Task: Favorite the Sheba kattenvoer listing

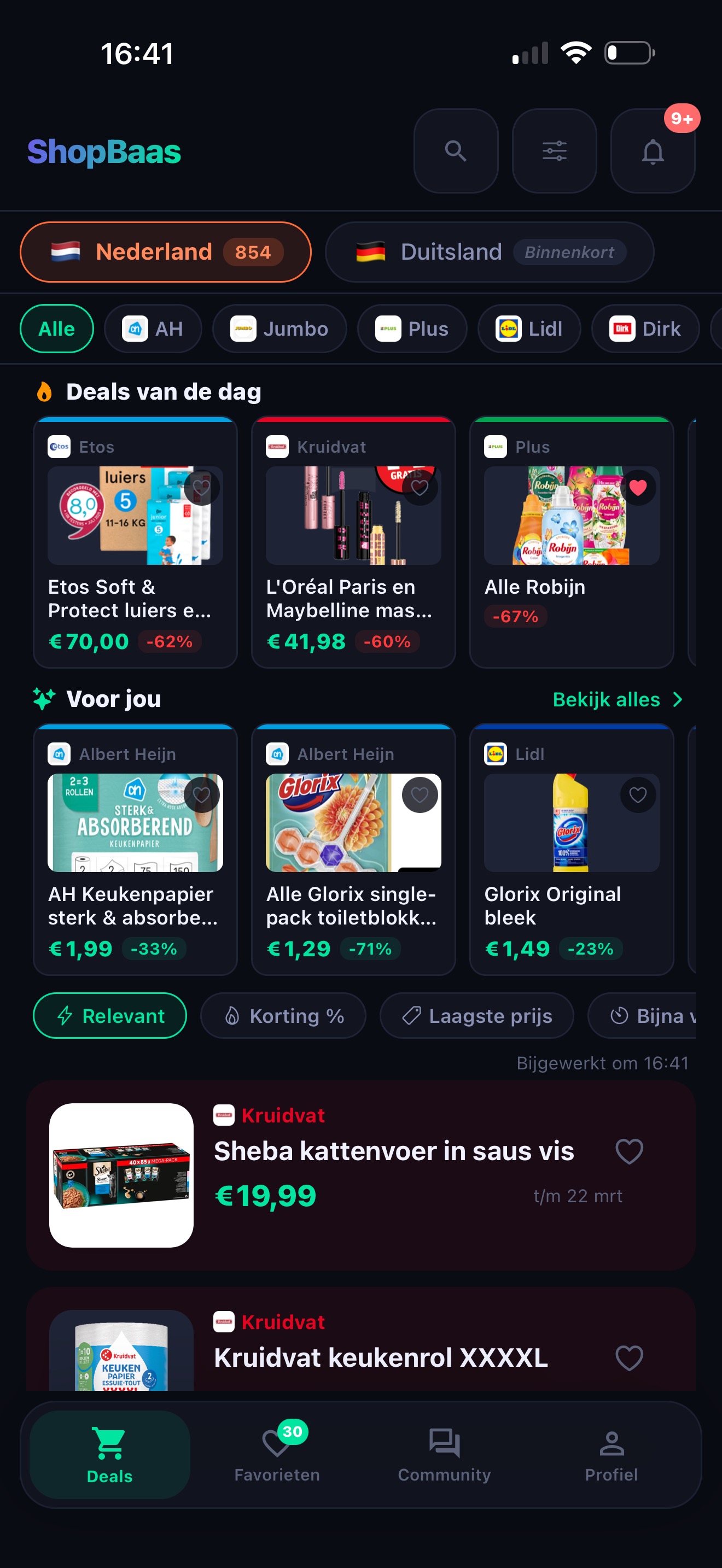Action: coord(630,1152)
